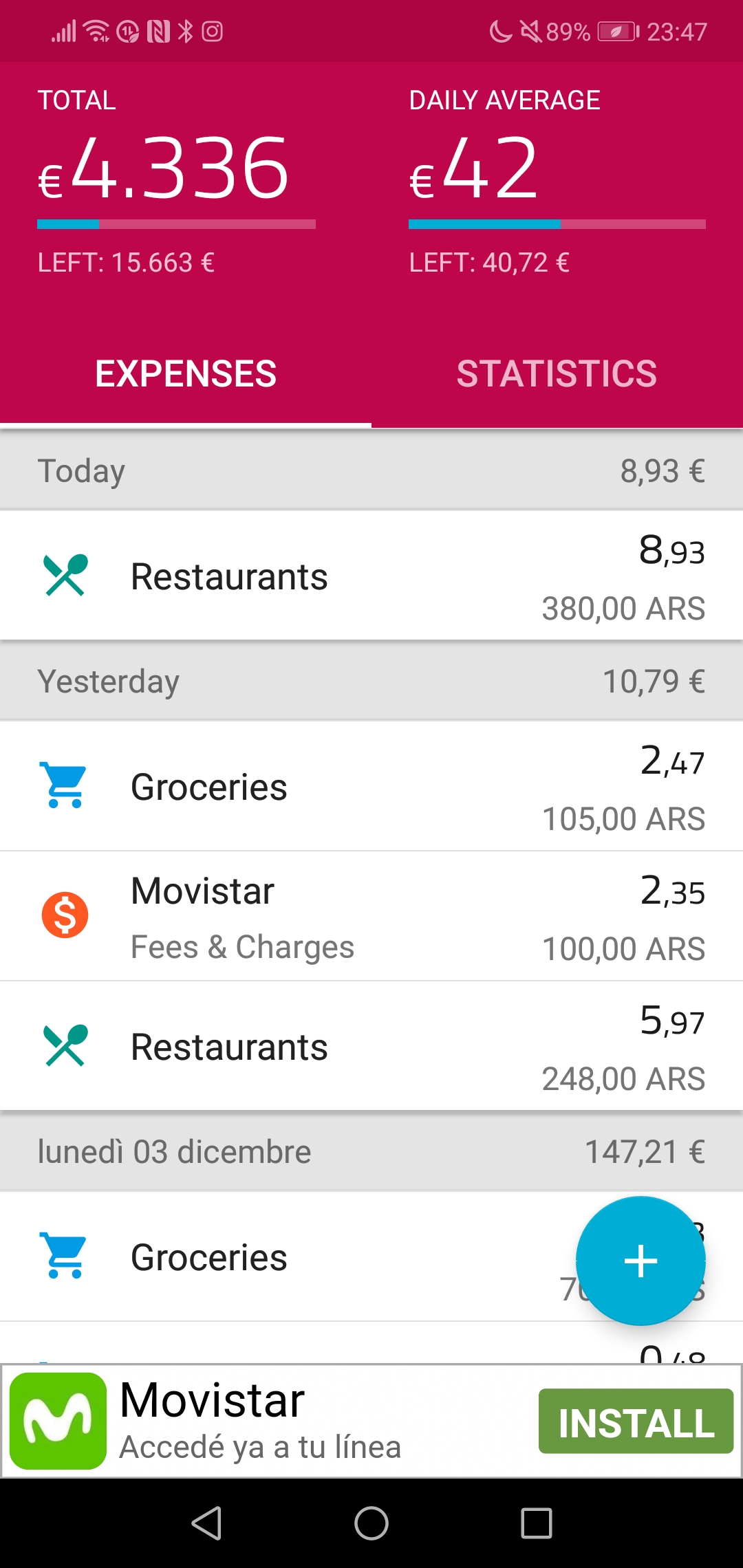Select the Expenses tab
The width and height of the screenshot is (743, 1568).
[x=186, y=374]
